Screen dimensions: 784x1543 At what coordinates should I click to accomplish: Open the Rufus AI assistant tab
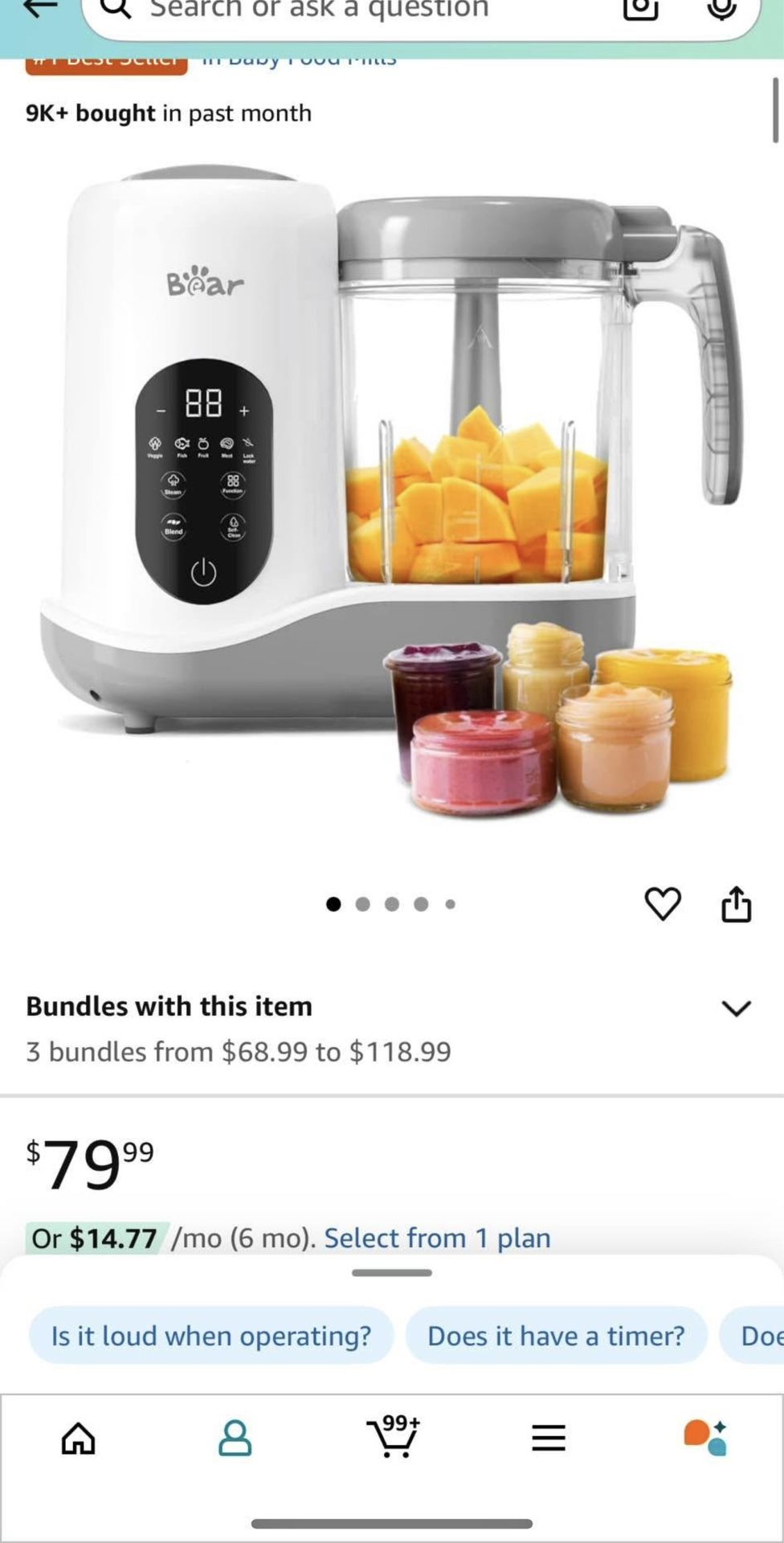[x=705, y=1438]
